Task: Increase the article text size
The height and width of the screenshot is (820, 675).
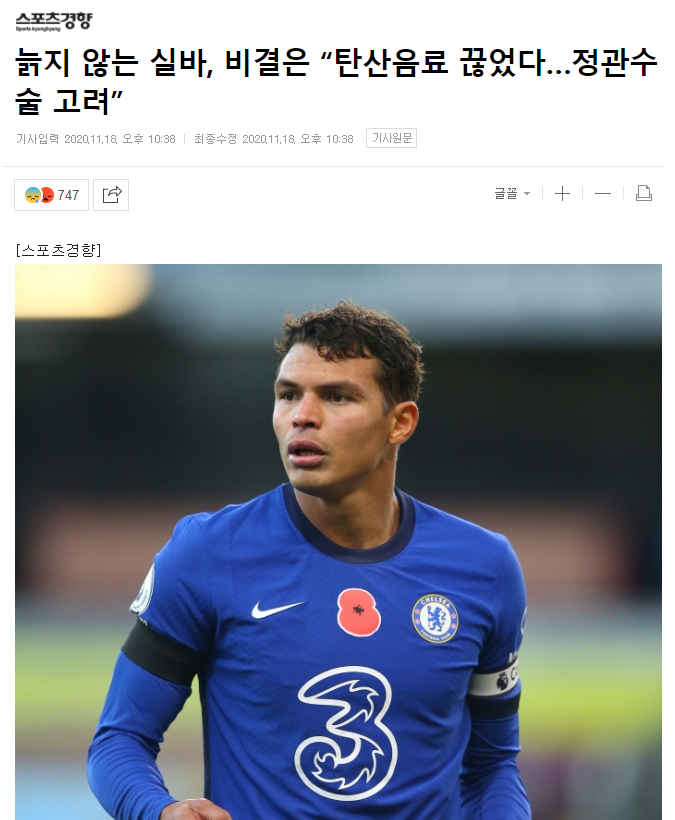Action: (x=562, y=194)
